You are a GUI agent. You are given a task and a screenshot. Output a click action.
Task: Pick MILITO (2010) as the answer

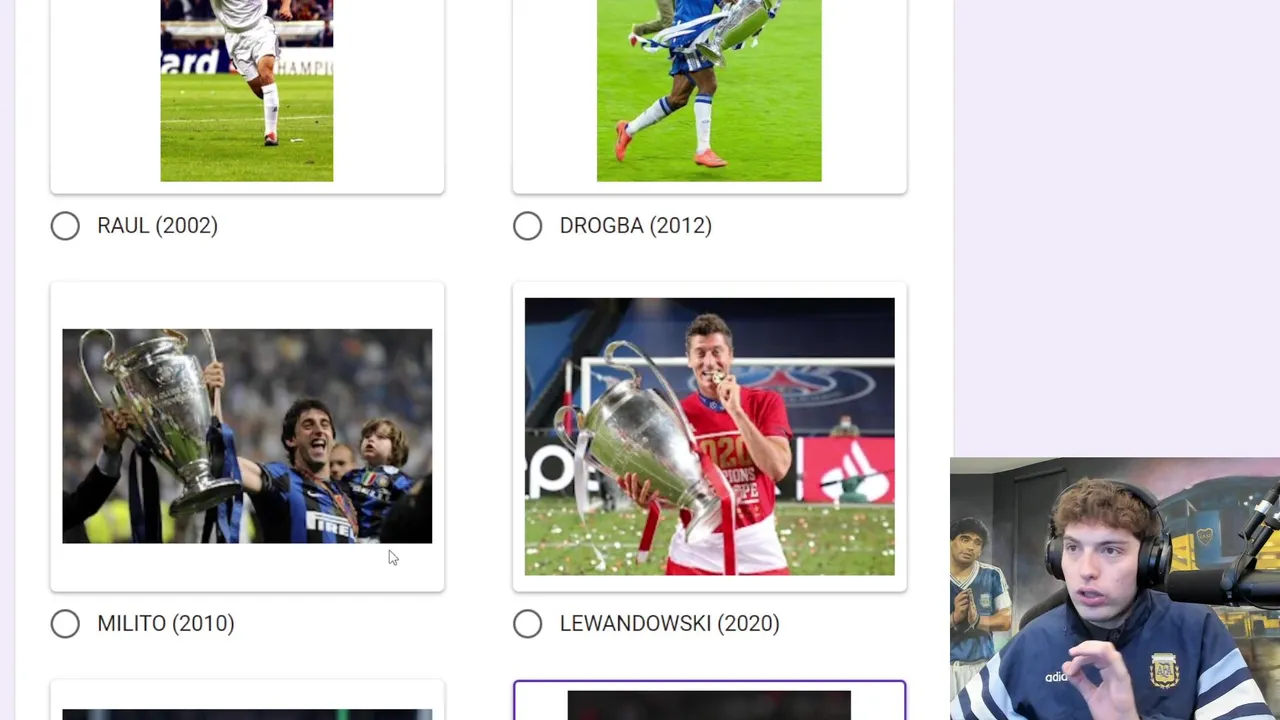pos(65,624)
